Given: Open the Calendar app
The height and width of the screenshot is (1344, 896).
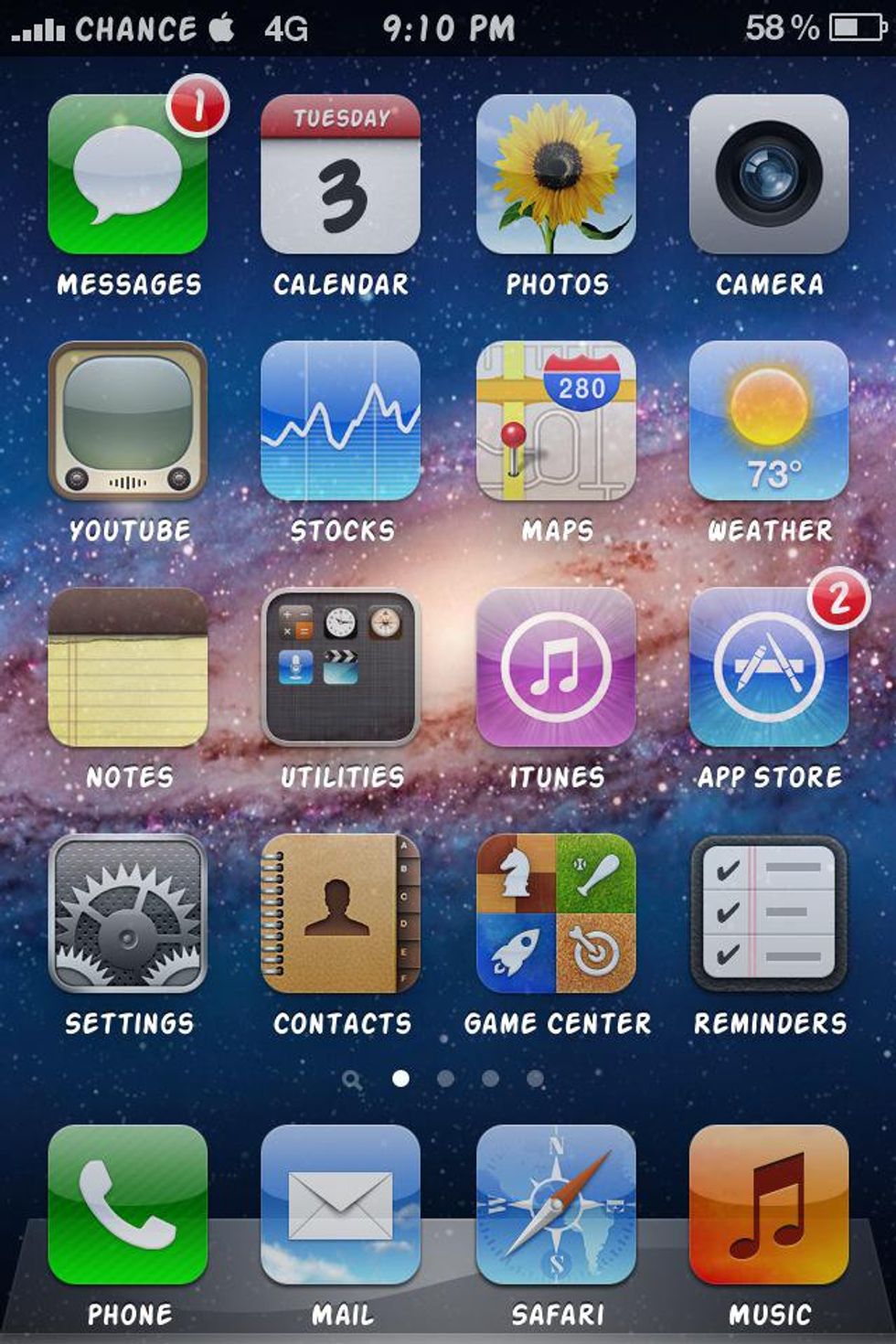Looking at the screenshot, I should click(340, 175).
